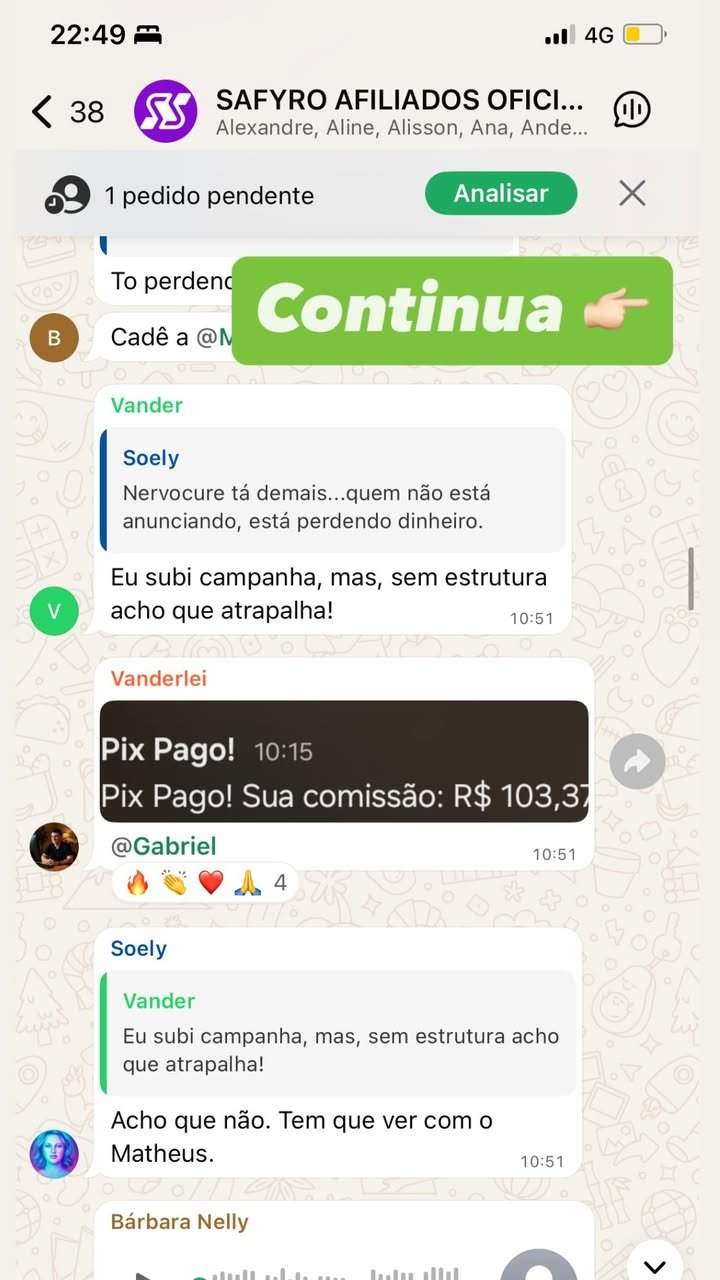Viewport: 720px width, 1280px height.
Task: Open SAFYRO AFILIADOS group info
Action: click(x=398, y=111)
